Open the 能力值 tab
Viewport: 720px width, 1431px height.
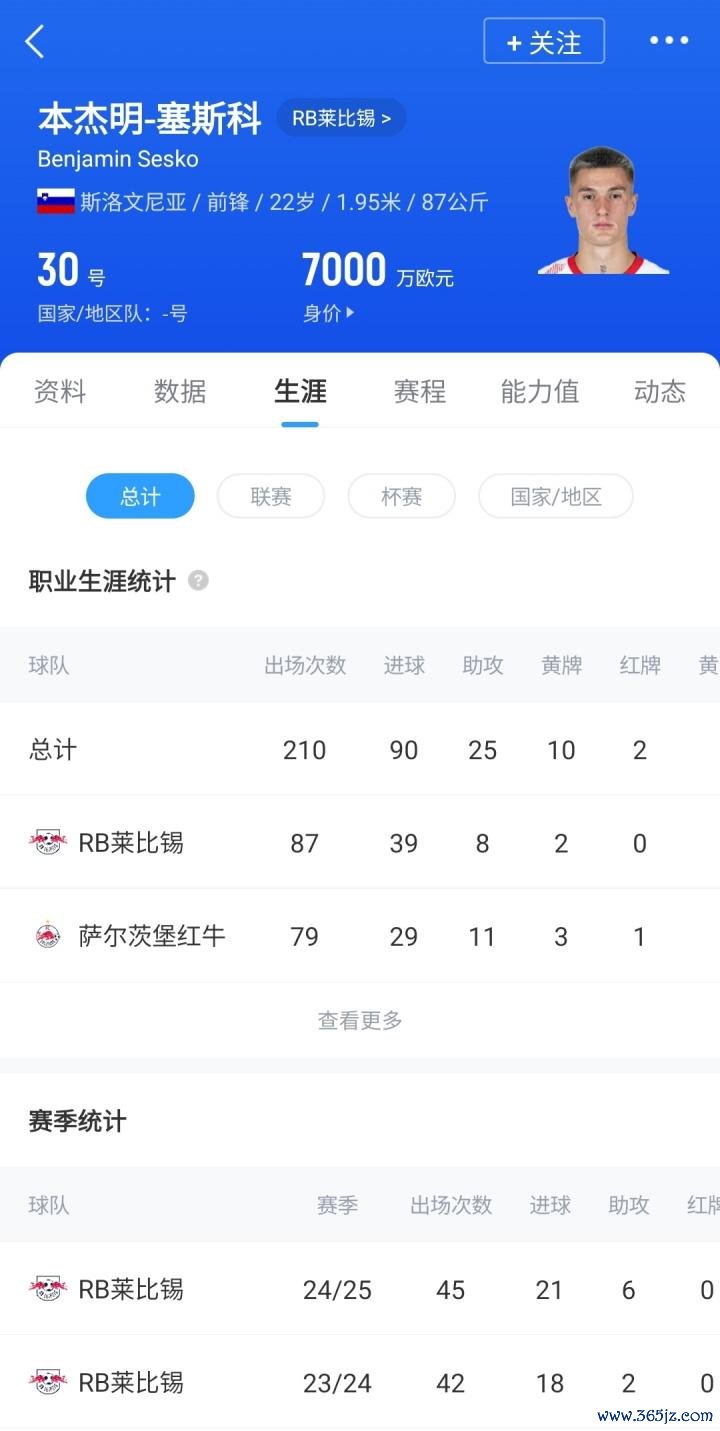pos(540,391)
